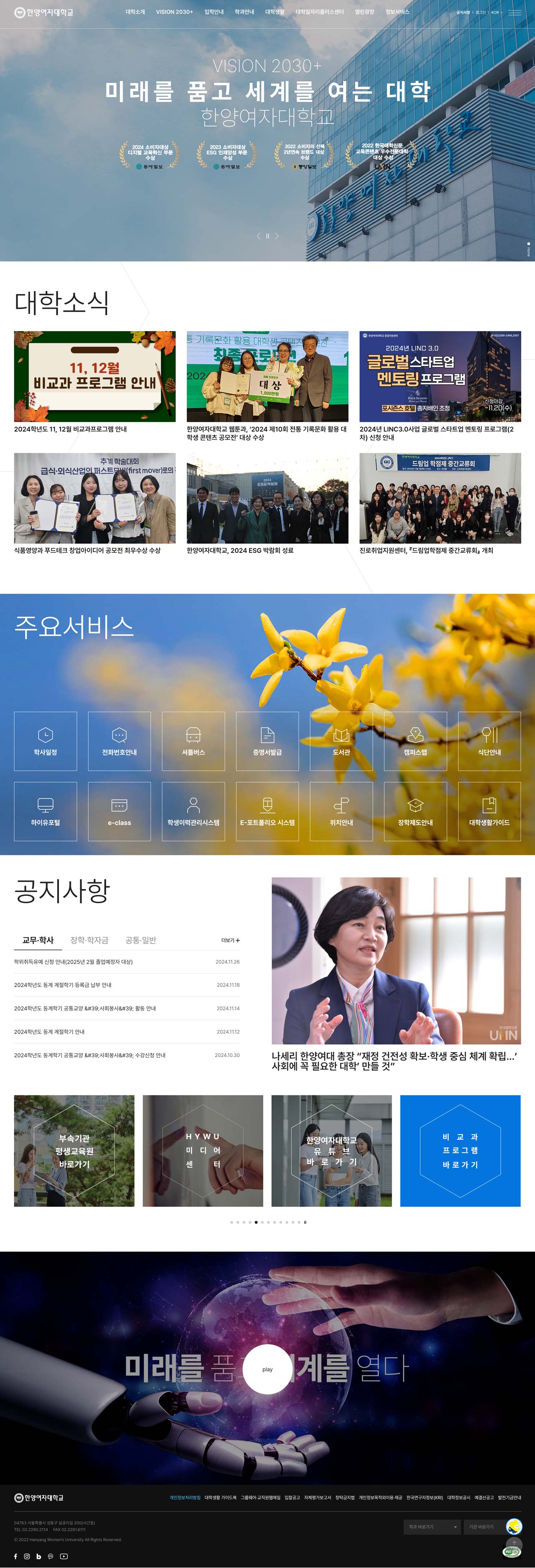
Task: Open the 도서관 service tile
Action: click(x=341, y=741)
